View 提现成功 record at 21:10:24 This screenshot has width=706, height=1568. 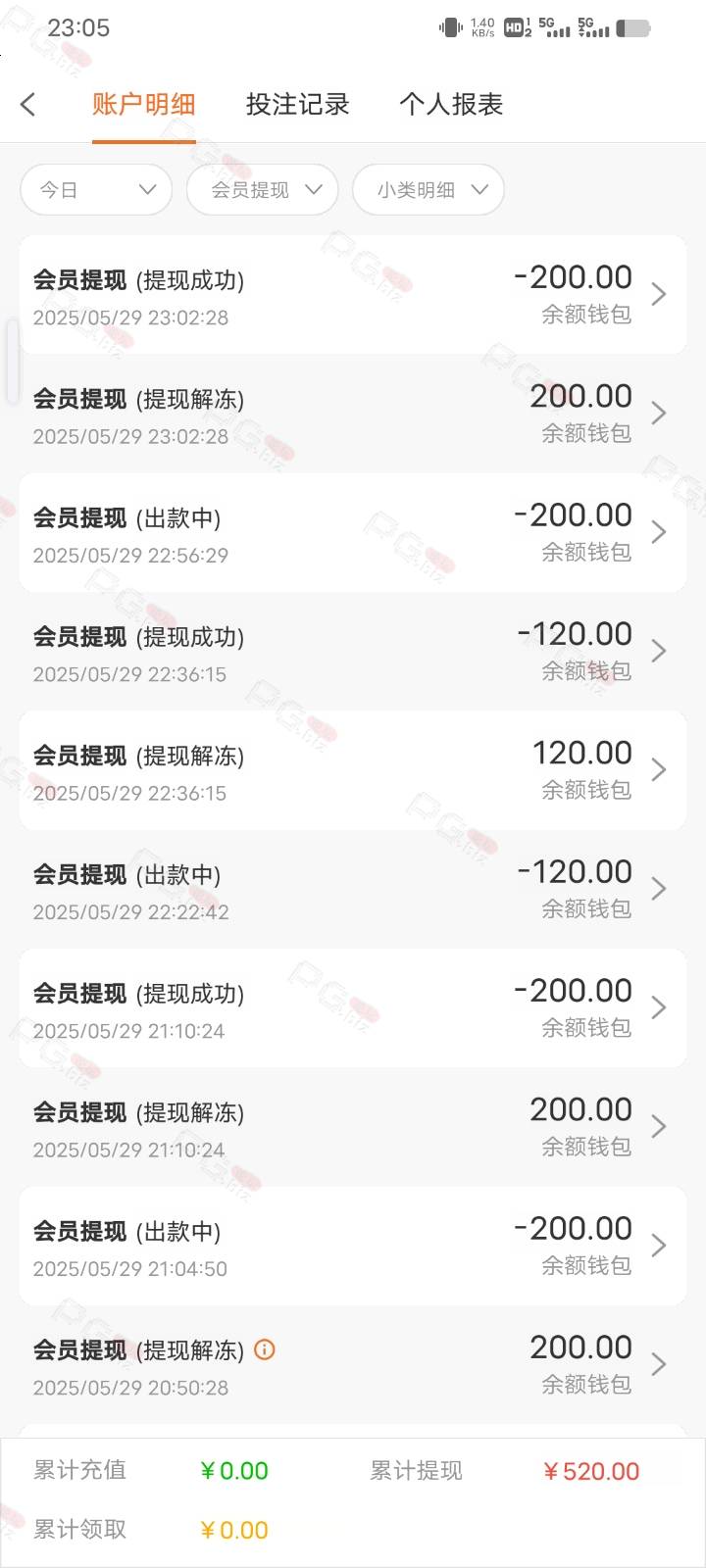[x=353, y=1007]
